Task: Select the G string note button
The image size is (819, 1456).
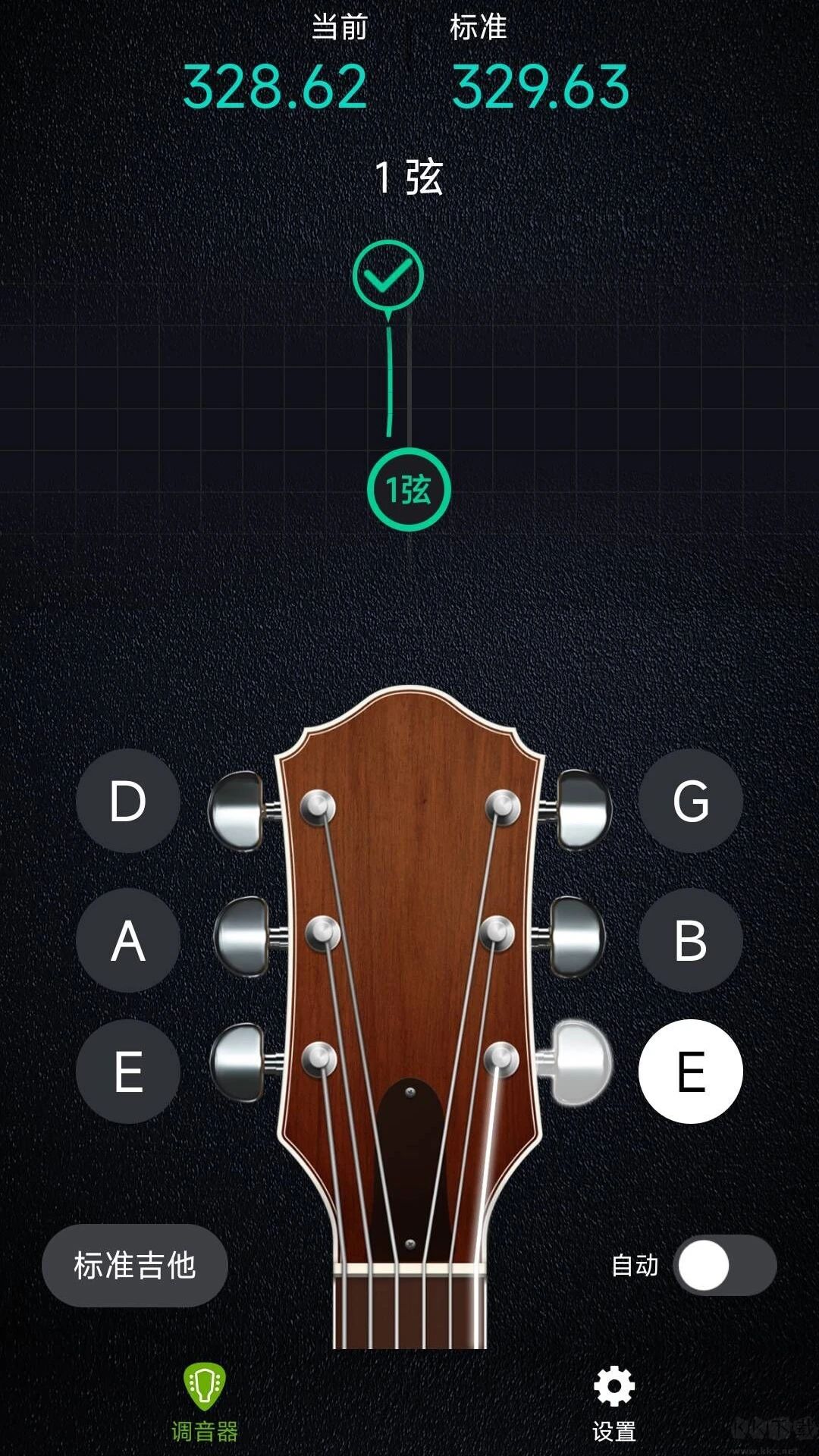Action: coord(689,802)
